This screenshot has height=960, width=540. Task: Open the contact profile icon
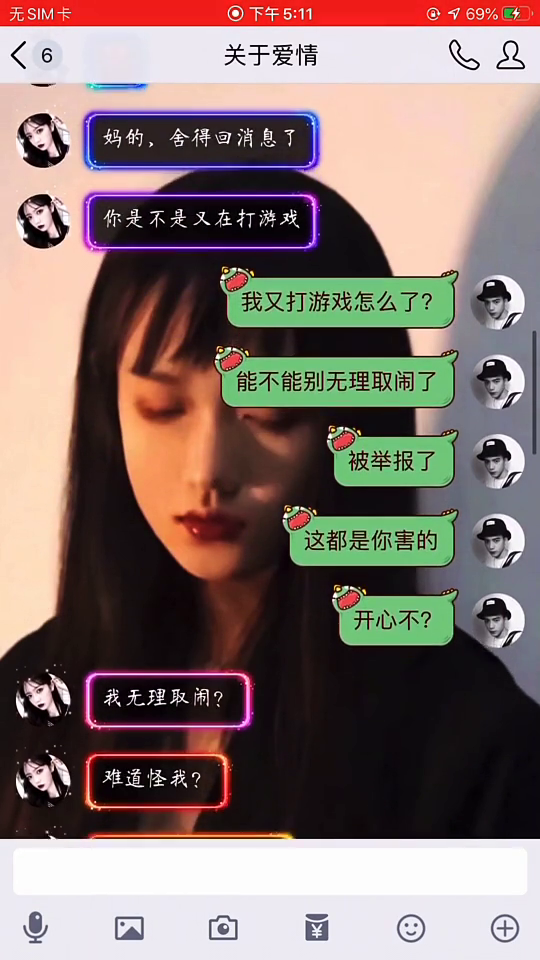510,56
